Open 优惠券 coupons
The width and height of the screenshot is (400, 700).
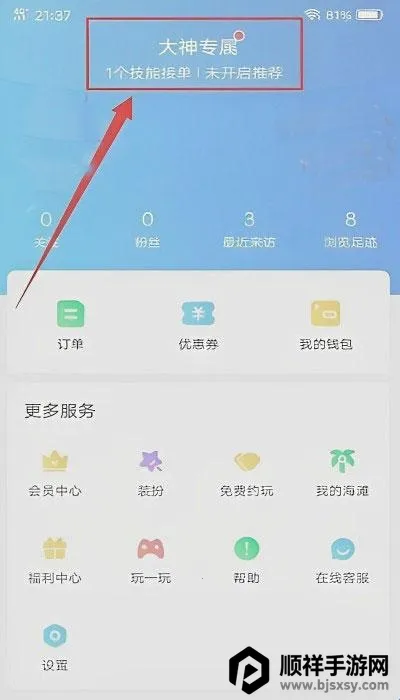click(198, 325)
